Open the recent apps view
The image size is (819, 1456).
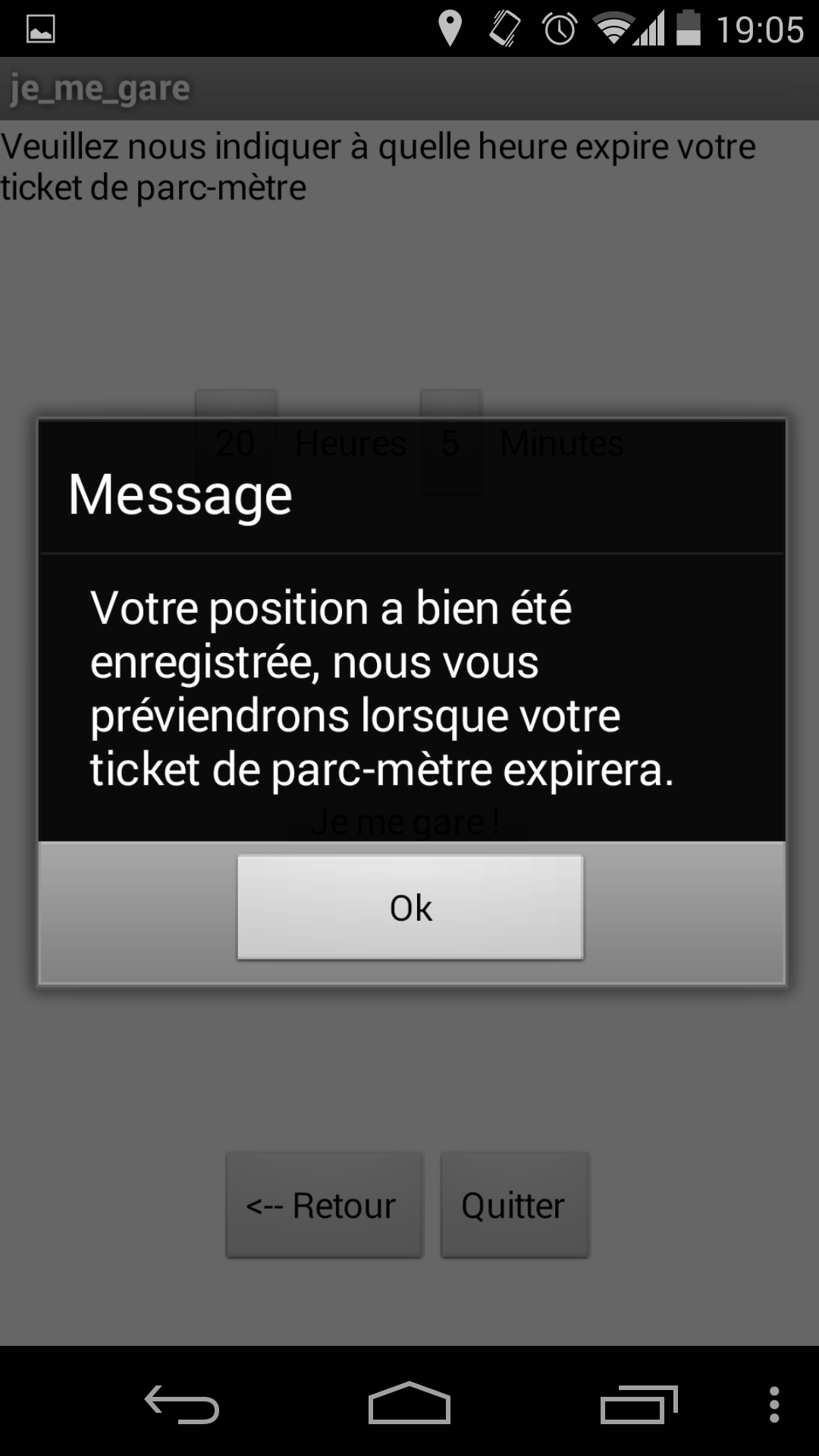click(x=639, y=1404)
